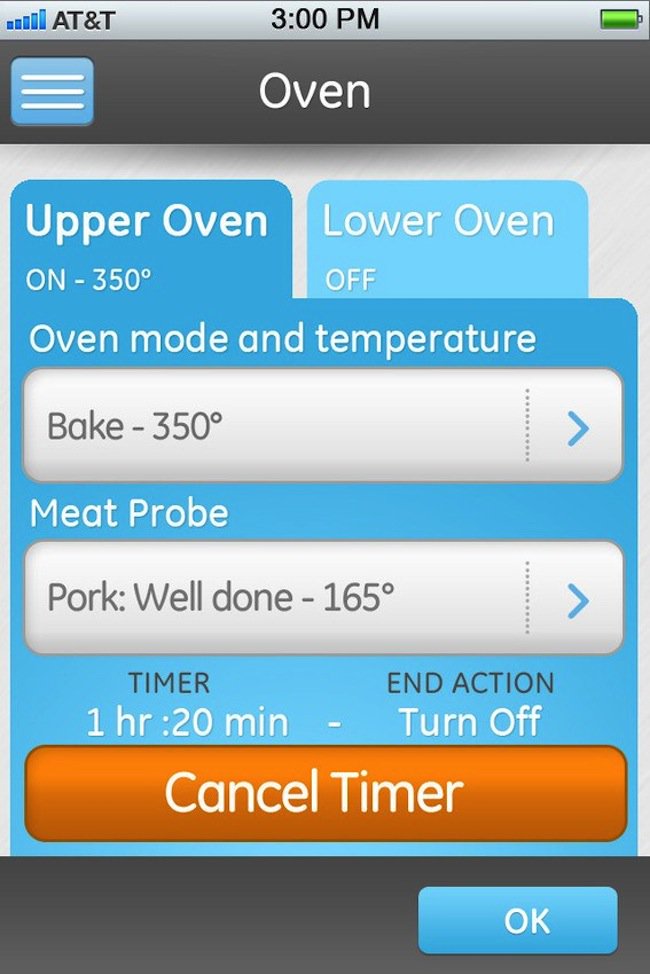The width and height of the screenshot is (650, 974).
Task: Open the Bake - 350° mode row
Action: pyautogui.click(x=322, y=427)
